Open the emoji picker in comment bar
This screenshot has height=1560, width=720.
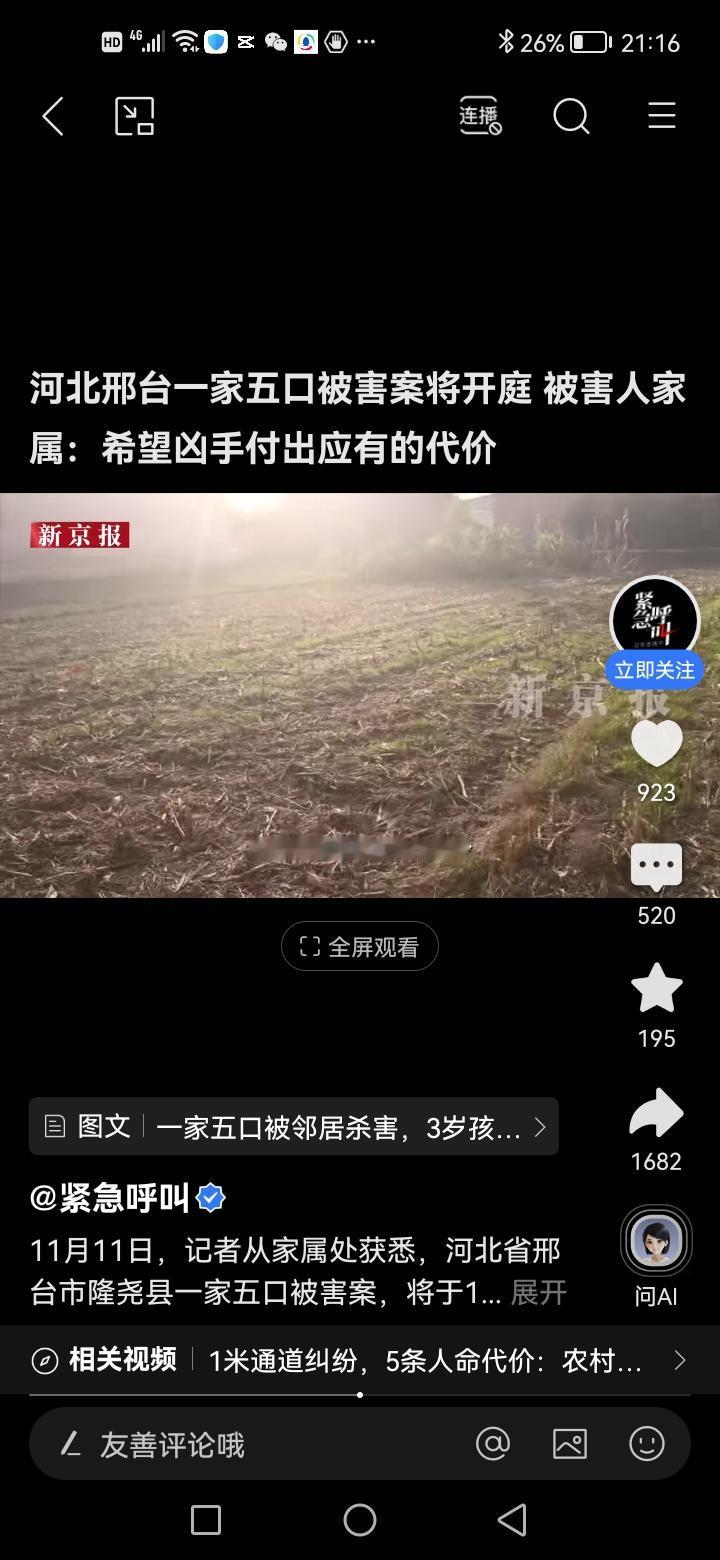coord(645,1444)
